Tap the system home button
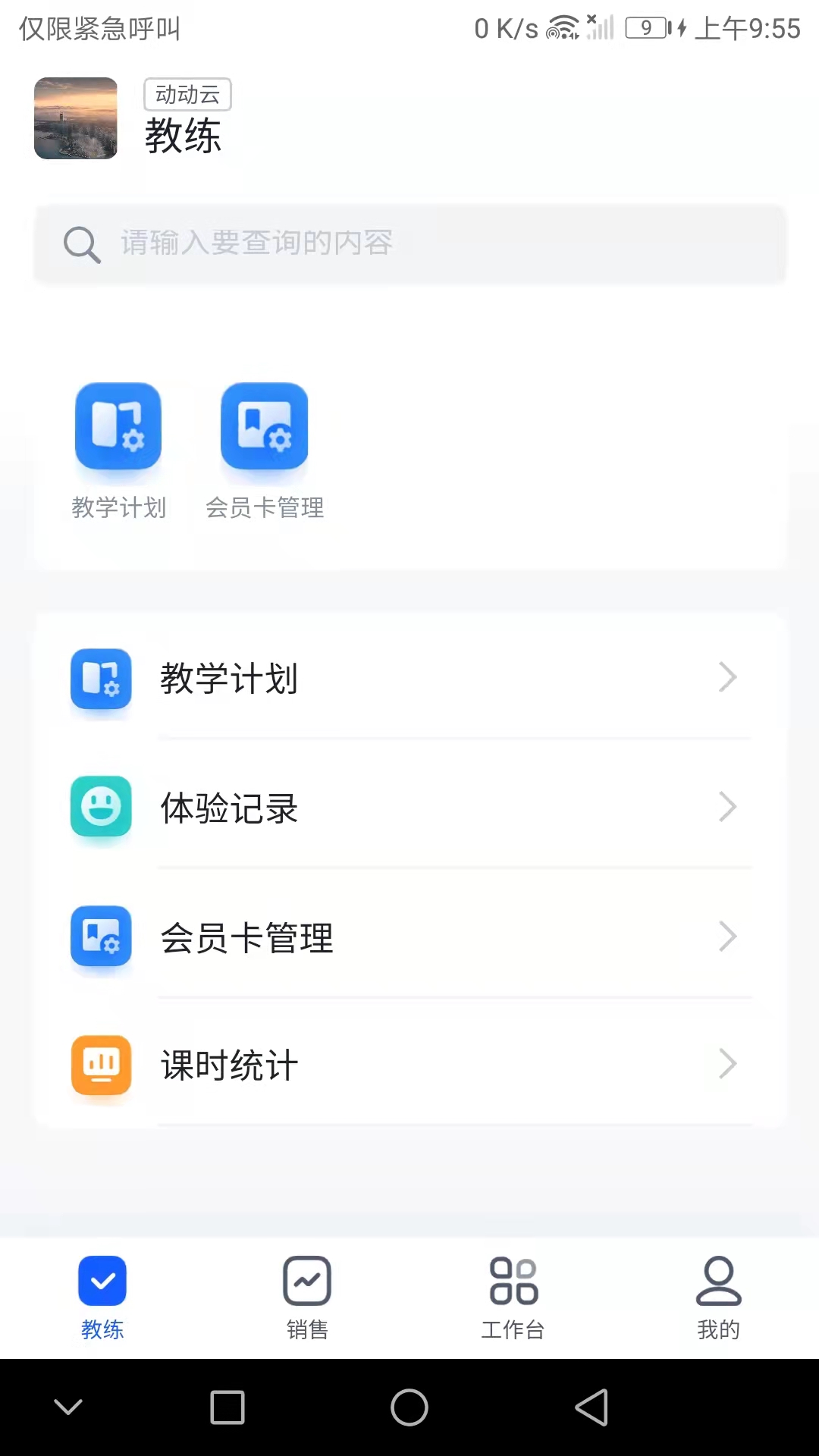The height and width of the screenshot is (1456, 819). click(x=409, y=1407)
